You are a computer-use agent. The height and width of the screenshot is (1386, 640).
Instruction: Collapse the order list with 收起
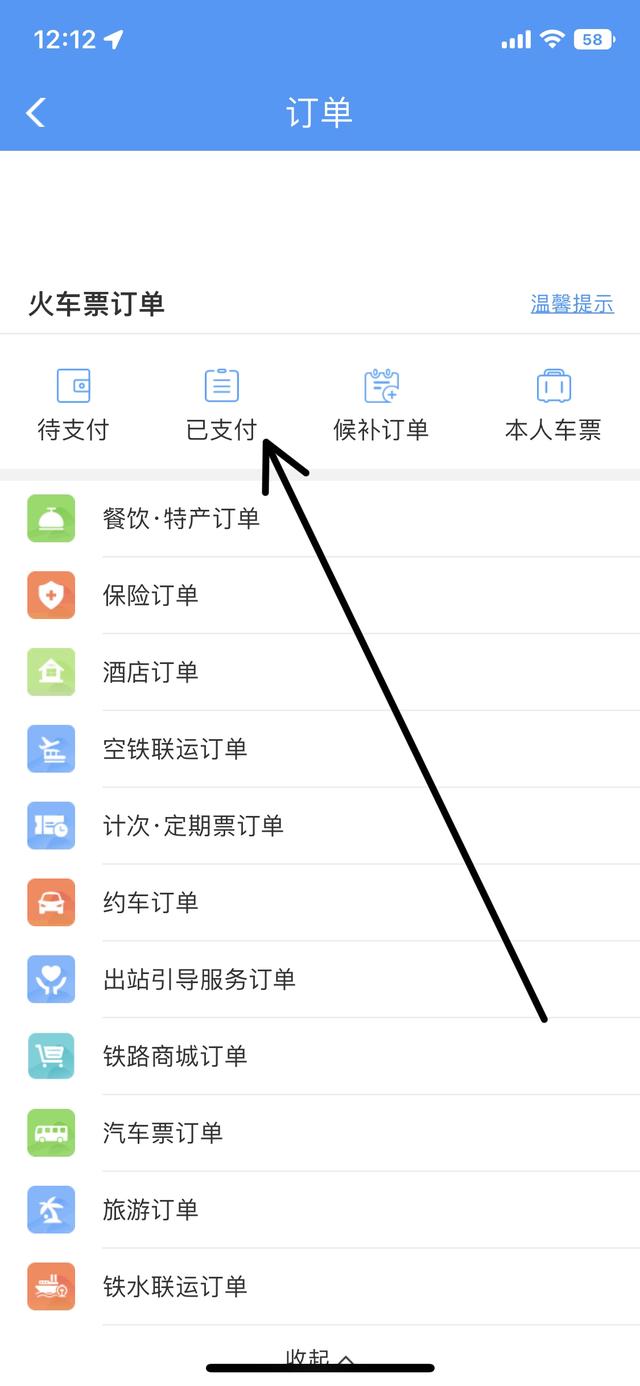[318, 1355]
